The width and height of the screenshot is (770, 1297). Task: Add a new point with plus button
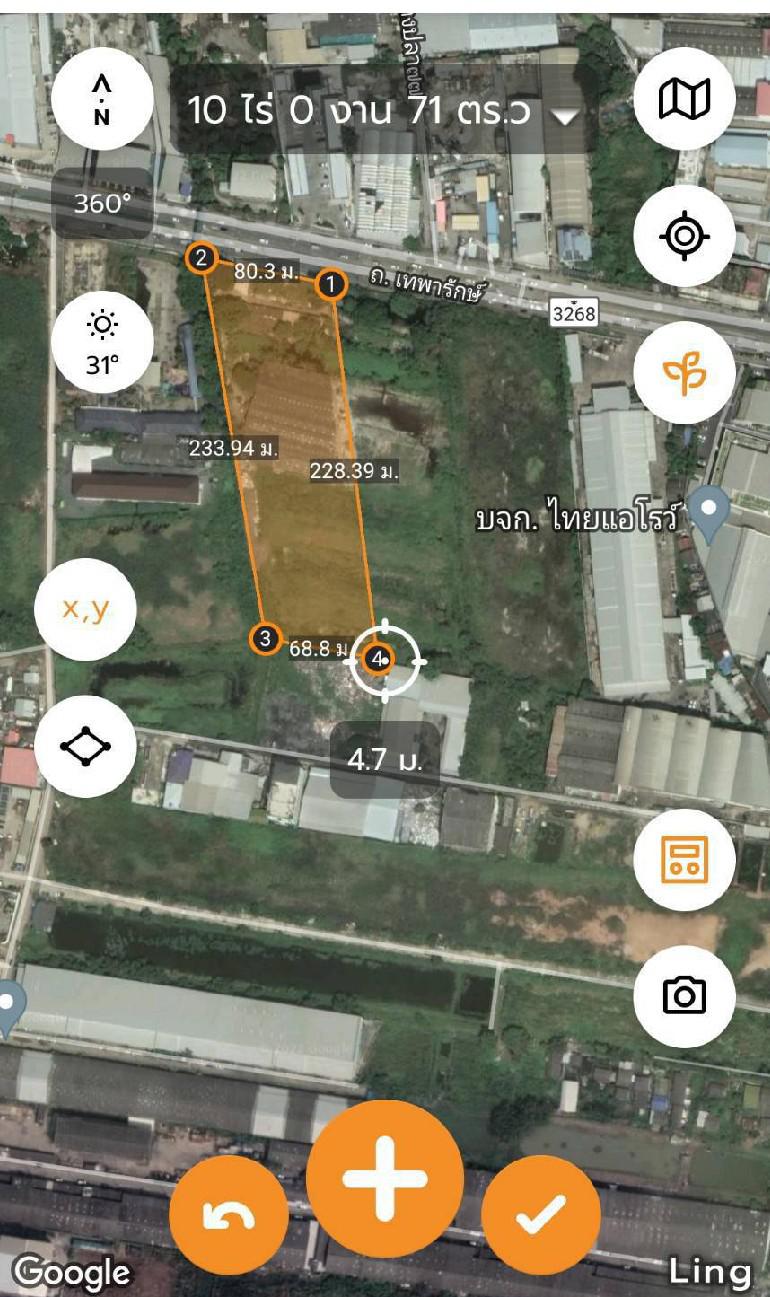[x=385, y=1179]
